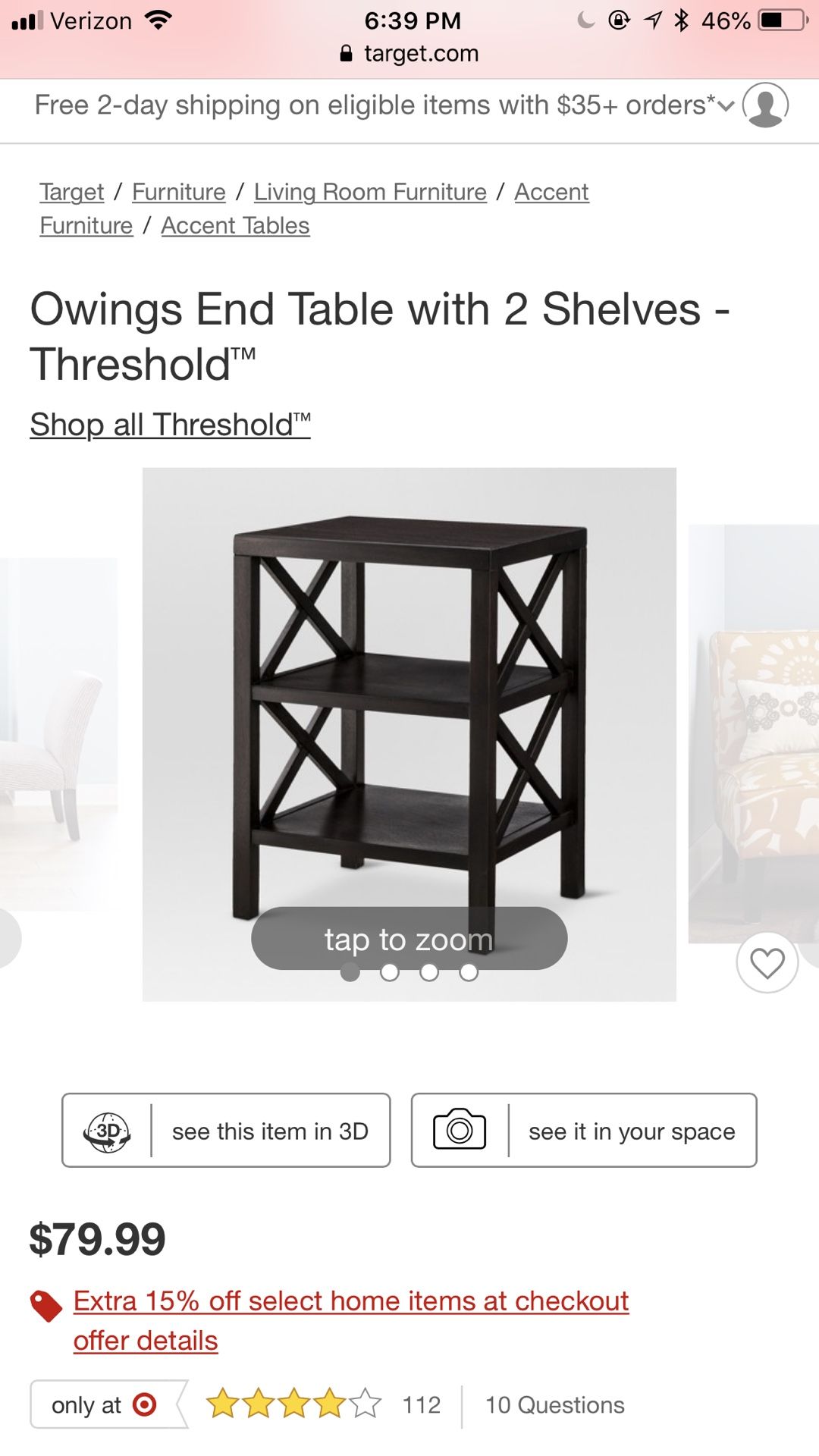Image resolution: width=819 pixels, height=1456 pixels.
Task: Add the table to favorites with the heart
Action: 767,963
